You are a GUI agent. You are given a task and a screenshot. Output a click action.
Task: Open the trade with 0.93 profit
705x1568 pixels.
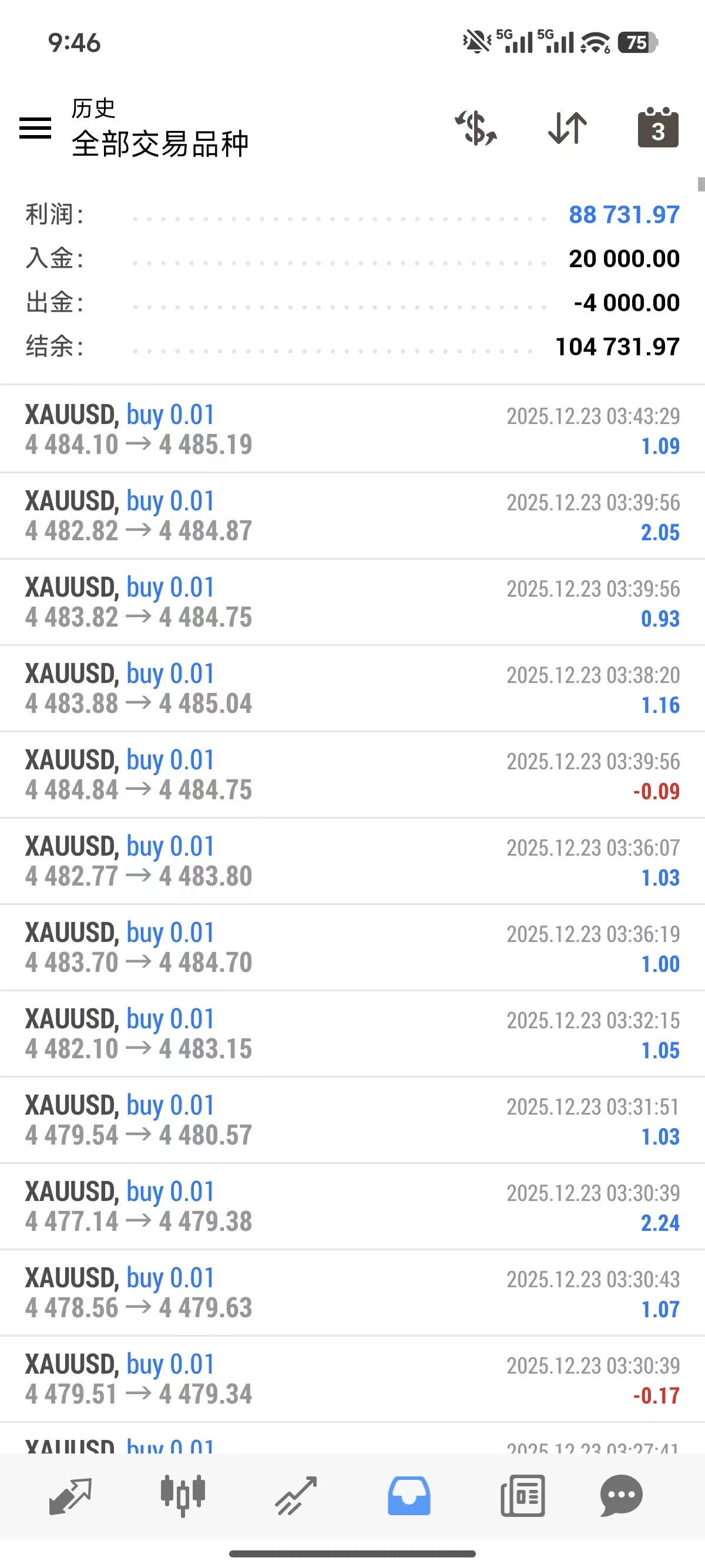pos(352,602)
